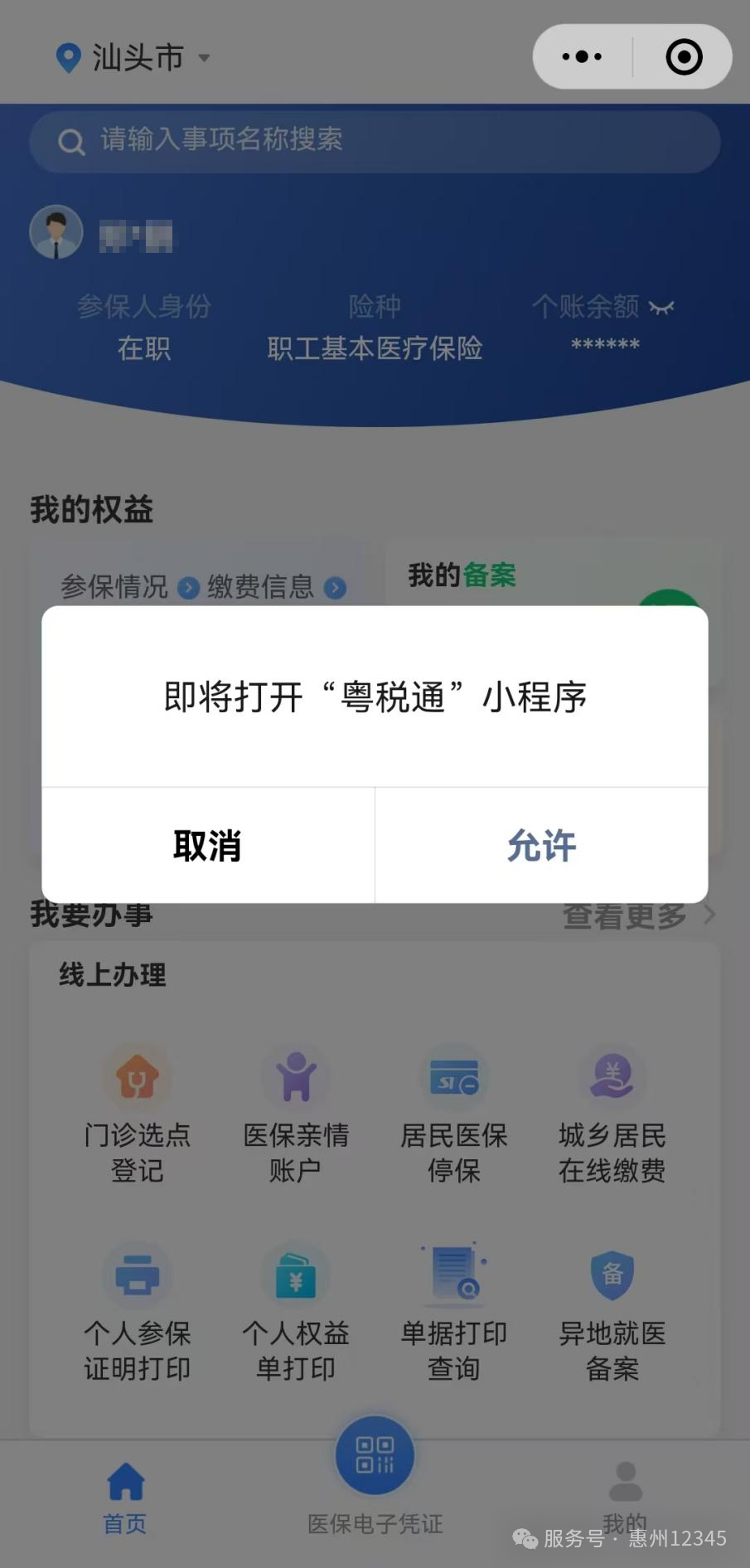
Task: Open 城乡居民在线缴费
Action: [612, 1113]
